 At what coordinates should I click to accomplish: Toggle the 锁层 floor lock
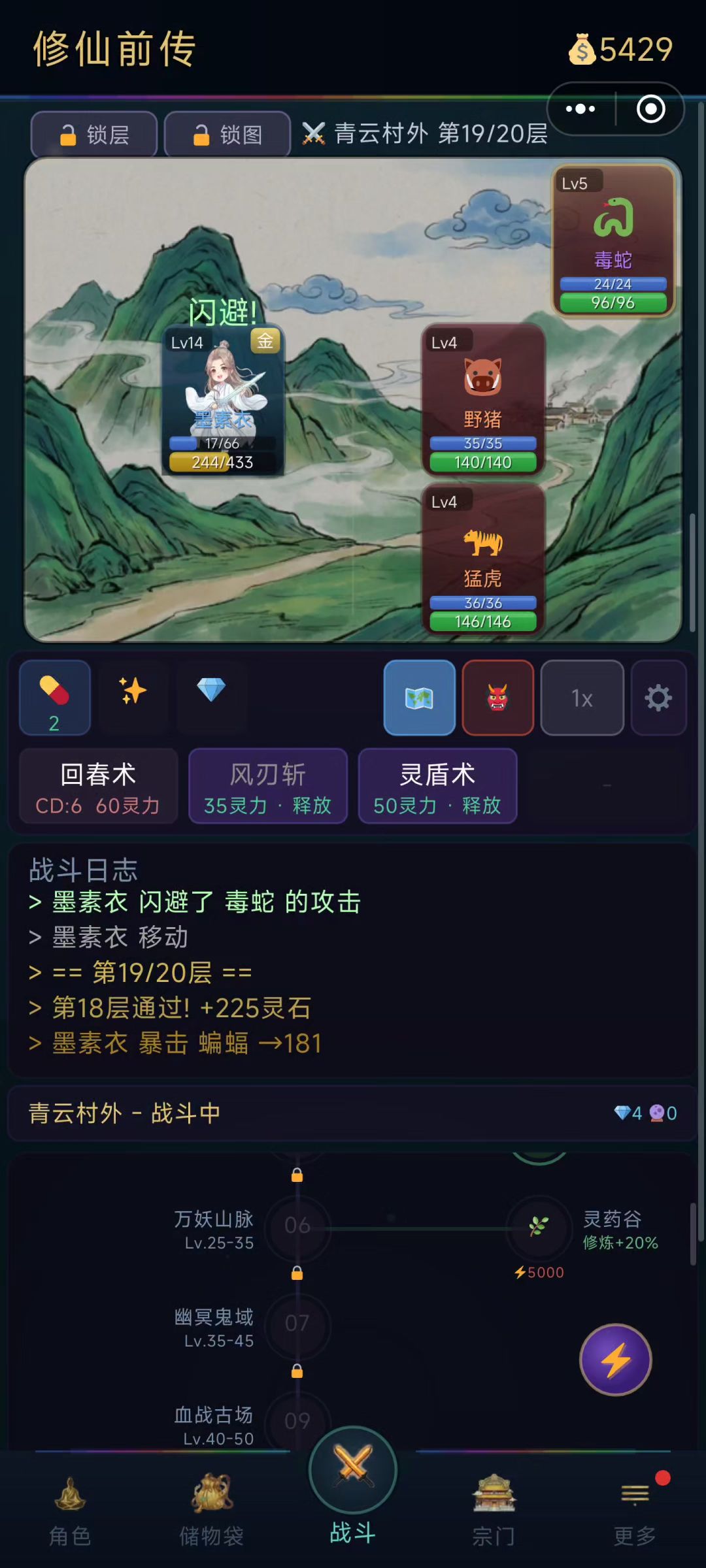[94, 135]
